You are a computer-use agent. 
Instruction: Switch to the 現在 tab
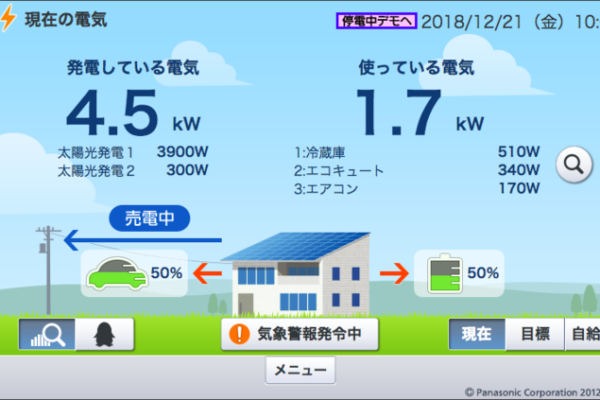tap(477, 334)
